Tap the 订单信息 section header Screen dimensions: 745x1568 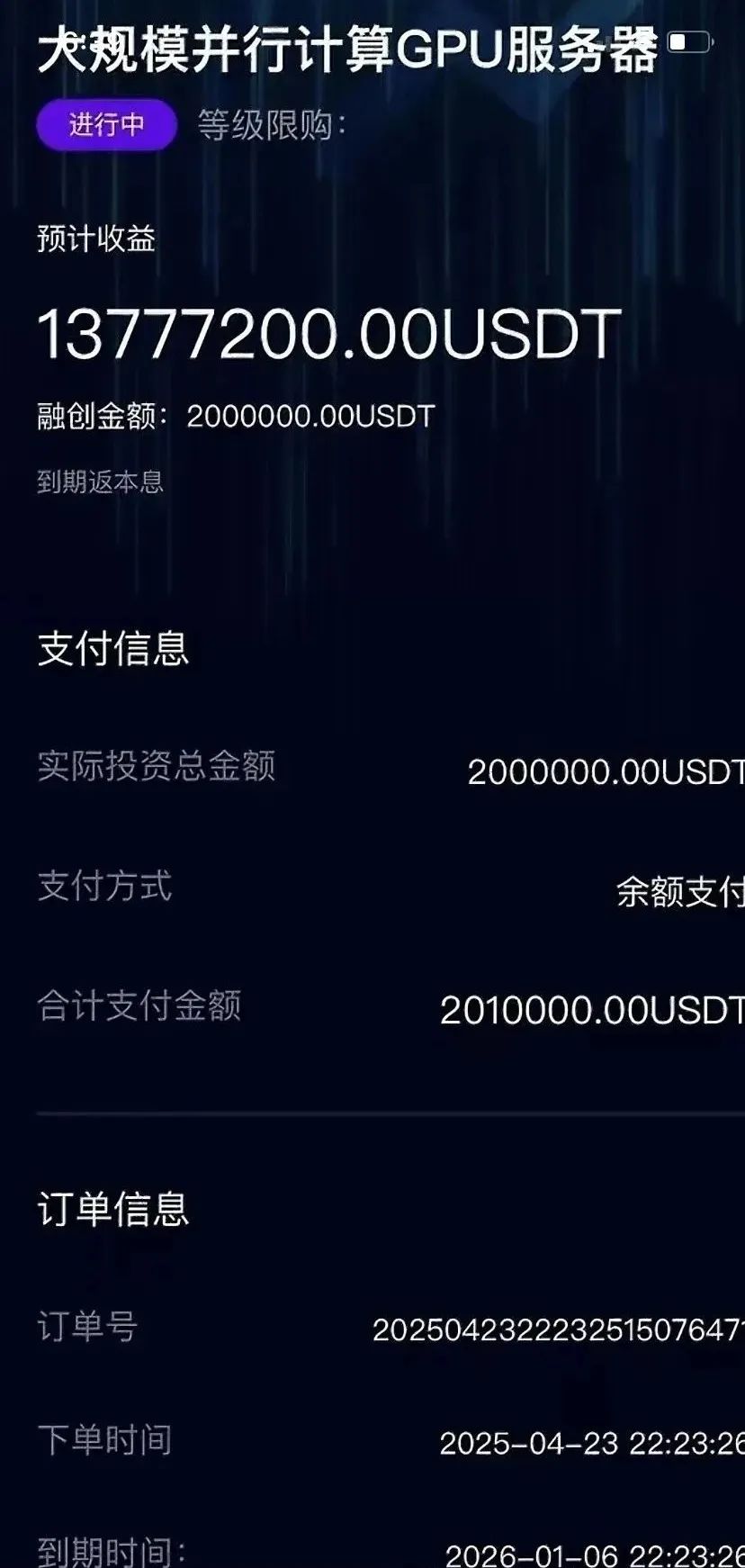[113, 1210]
